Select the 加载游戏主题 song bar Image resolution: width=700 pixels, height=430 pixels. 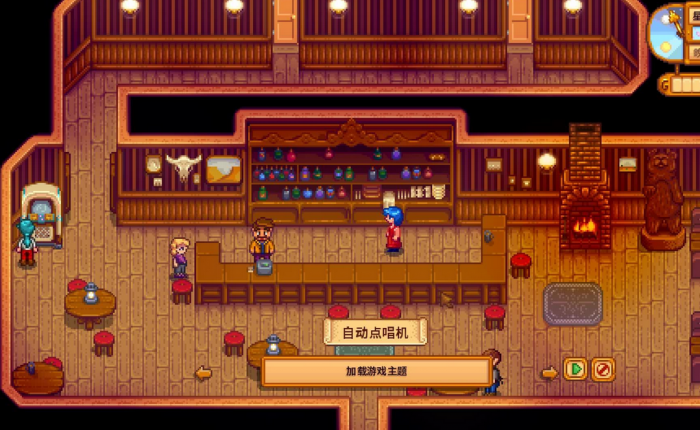click(376, 372)
